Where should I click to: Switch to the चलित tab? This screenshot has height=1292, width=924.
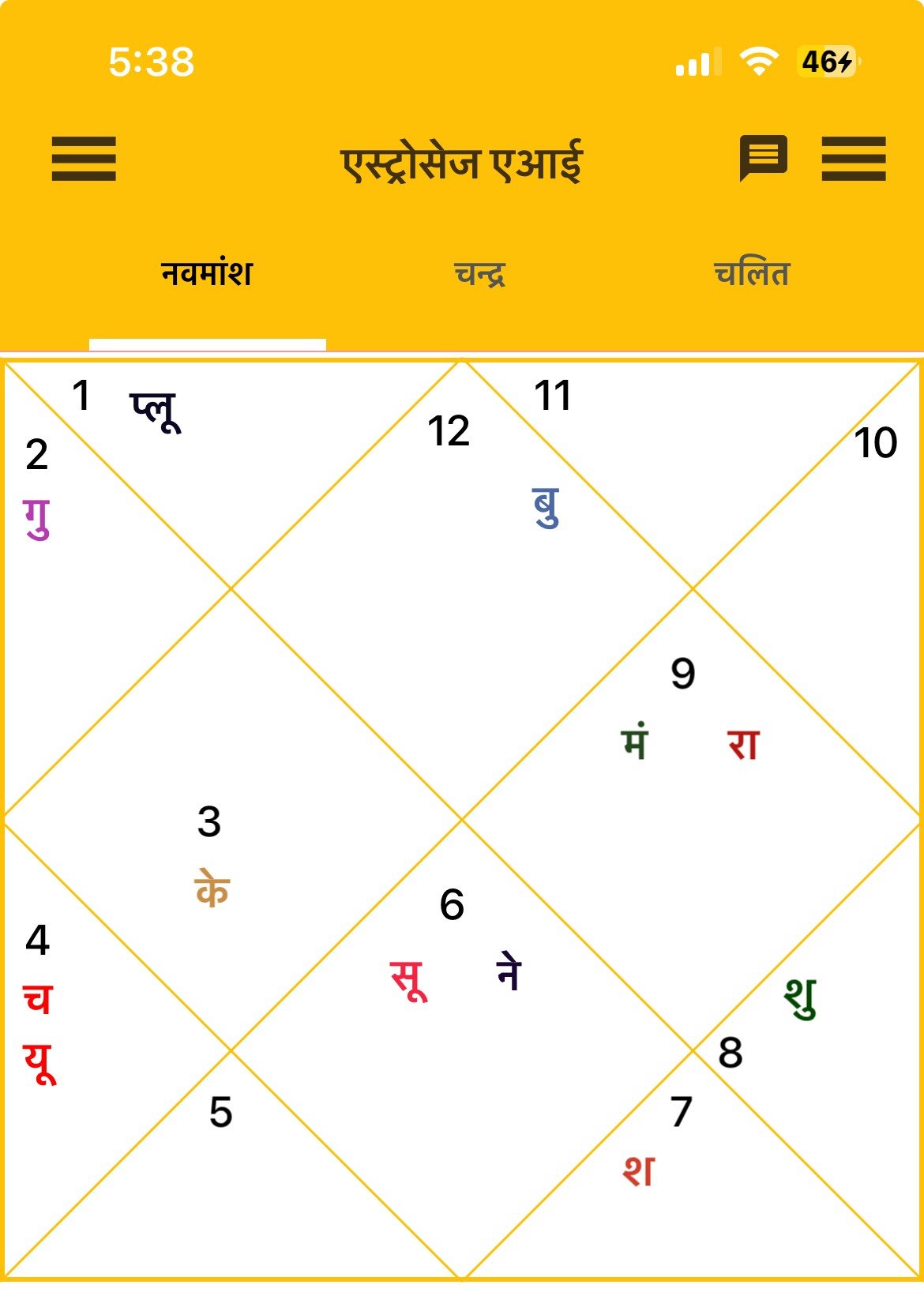tap(751, 274)
